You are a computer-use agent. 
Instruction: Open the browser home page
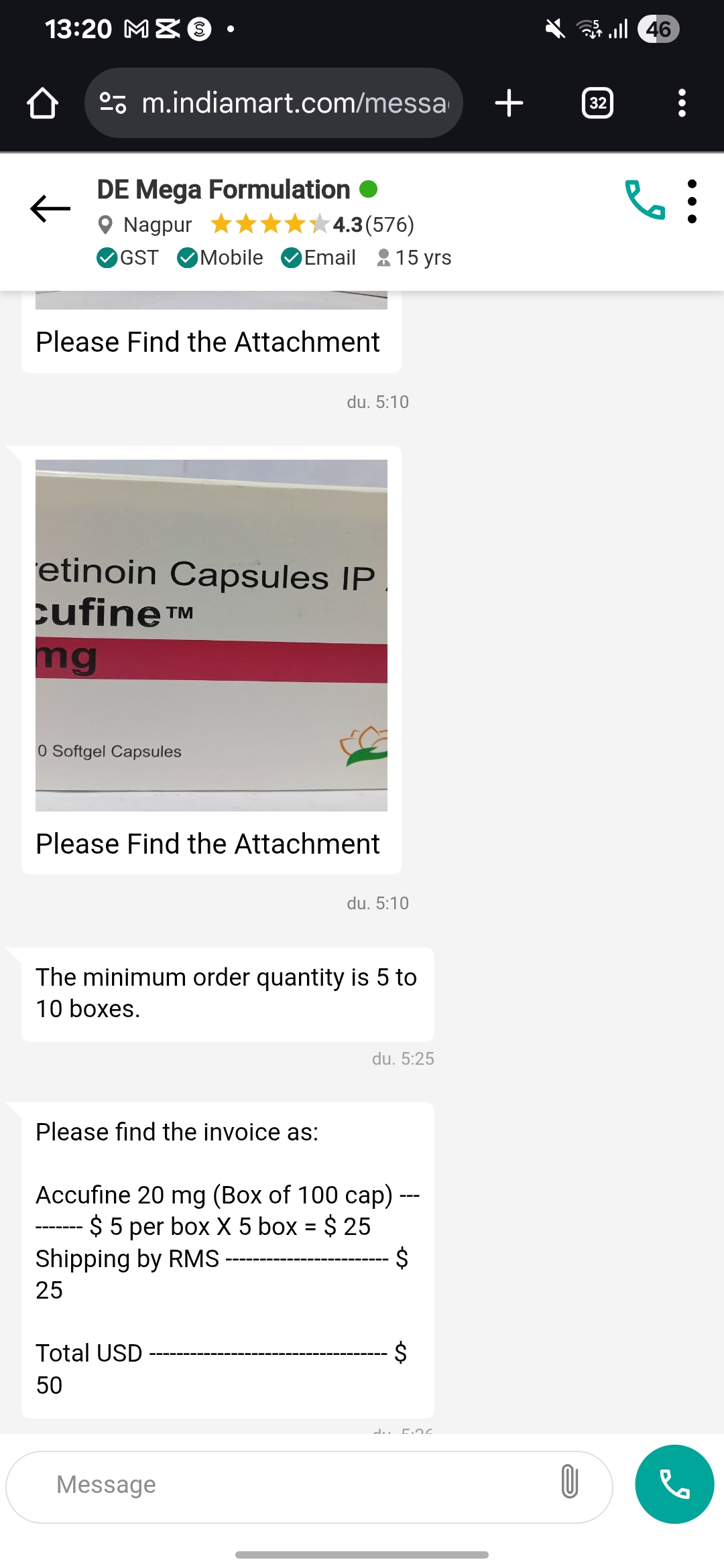click(42, 103)
